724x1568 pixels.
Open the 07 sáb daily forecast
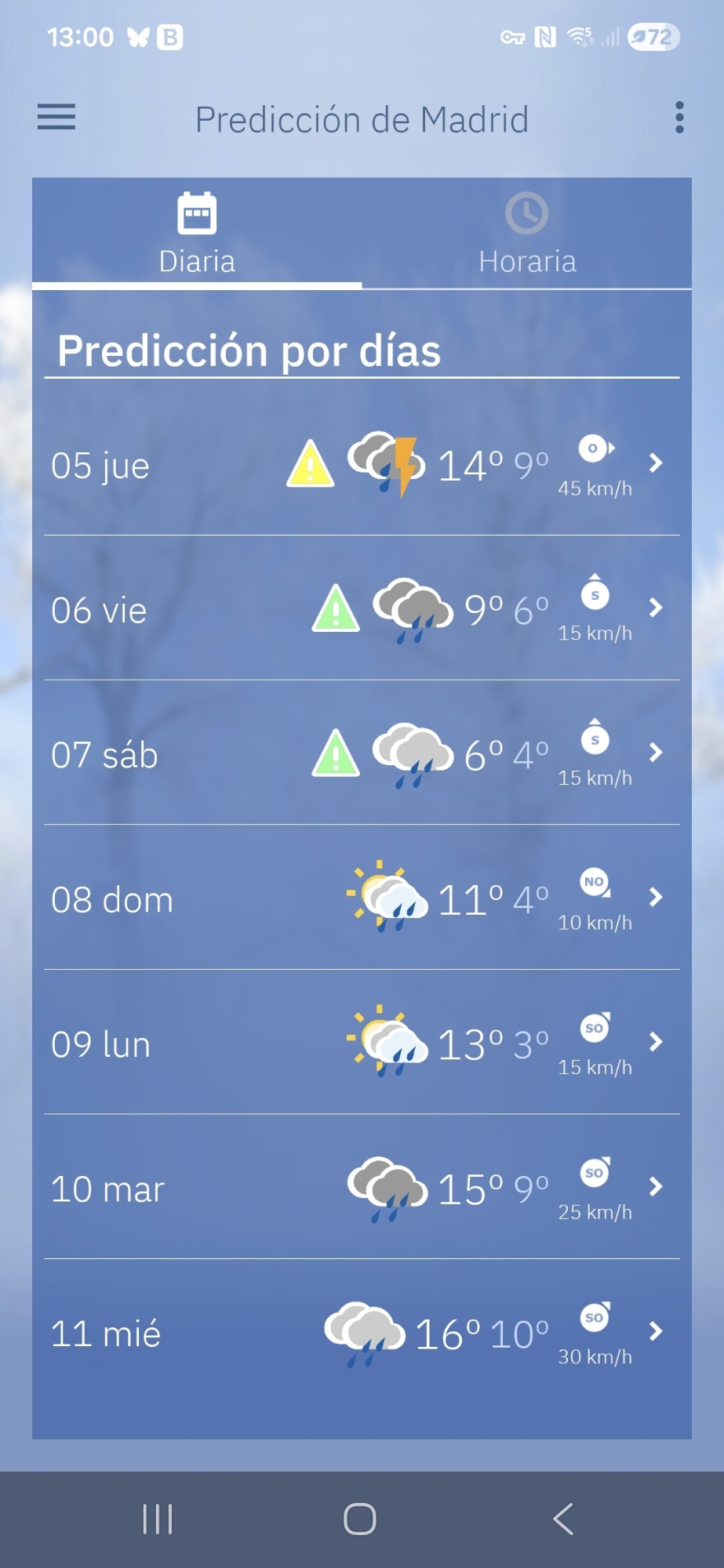[656, 753]
